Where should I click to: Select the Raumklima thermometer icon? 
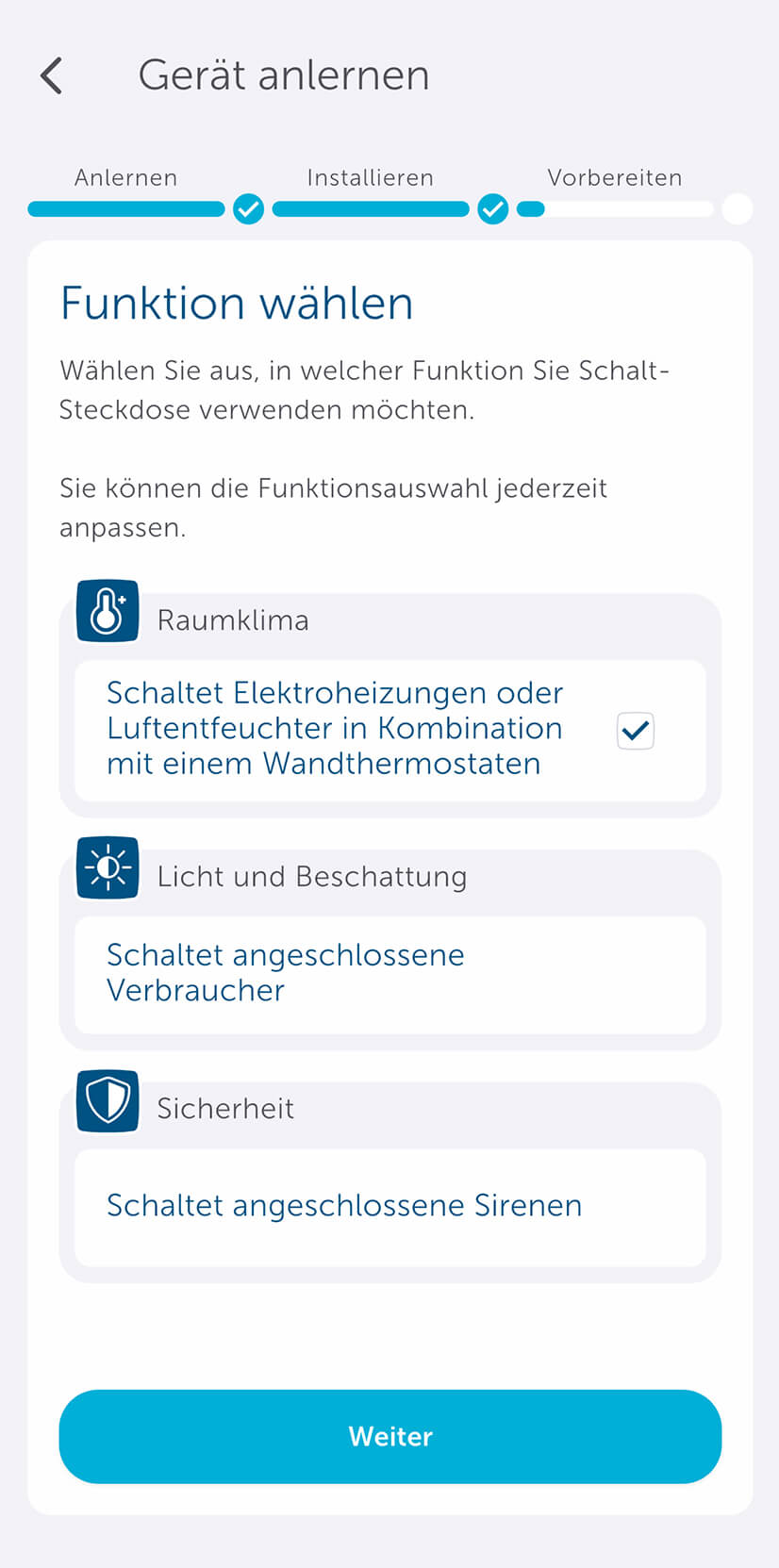[x=107, y=610]
